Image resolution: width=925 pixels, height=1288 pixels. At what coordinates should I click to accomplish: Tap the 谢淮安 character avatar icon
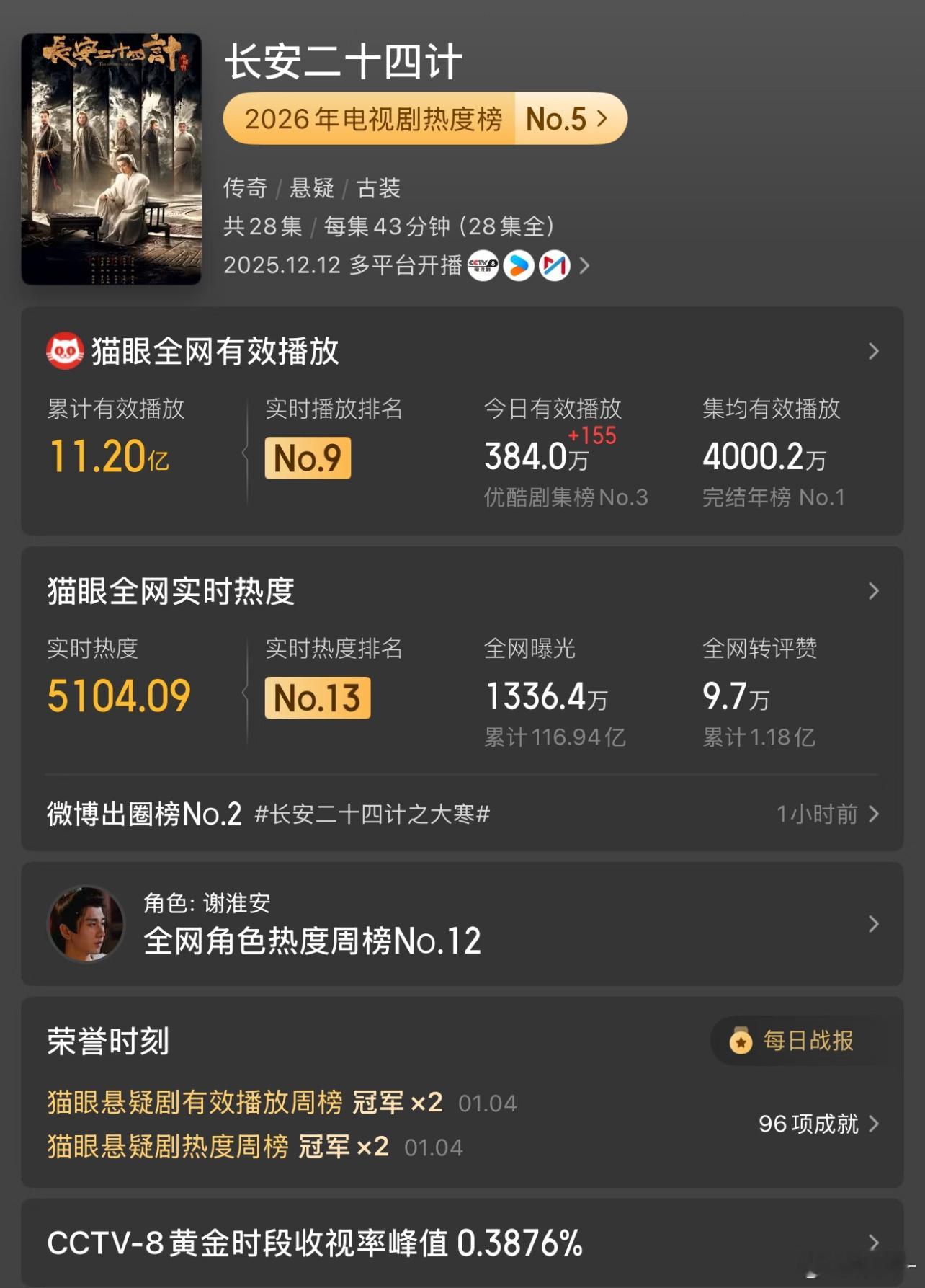click(85, 925)
